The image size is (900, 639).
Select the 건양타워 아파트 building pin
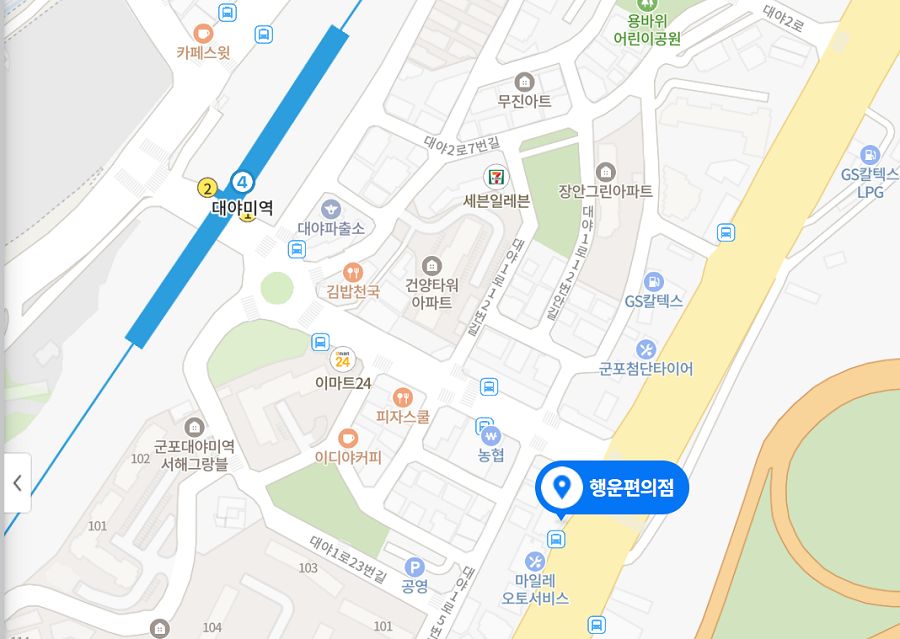(x=431, y=265)
